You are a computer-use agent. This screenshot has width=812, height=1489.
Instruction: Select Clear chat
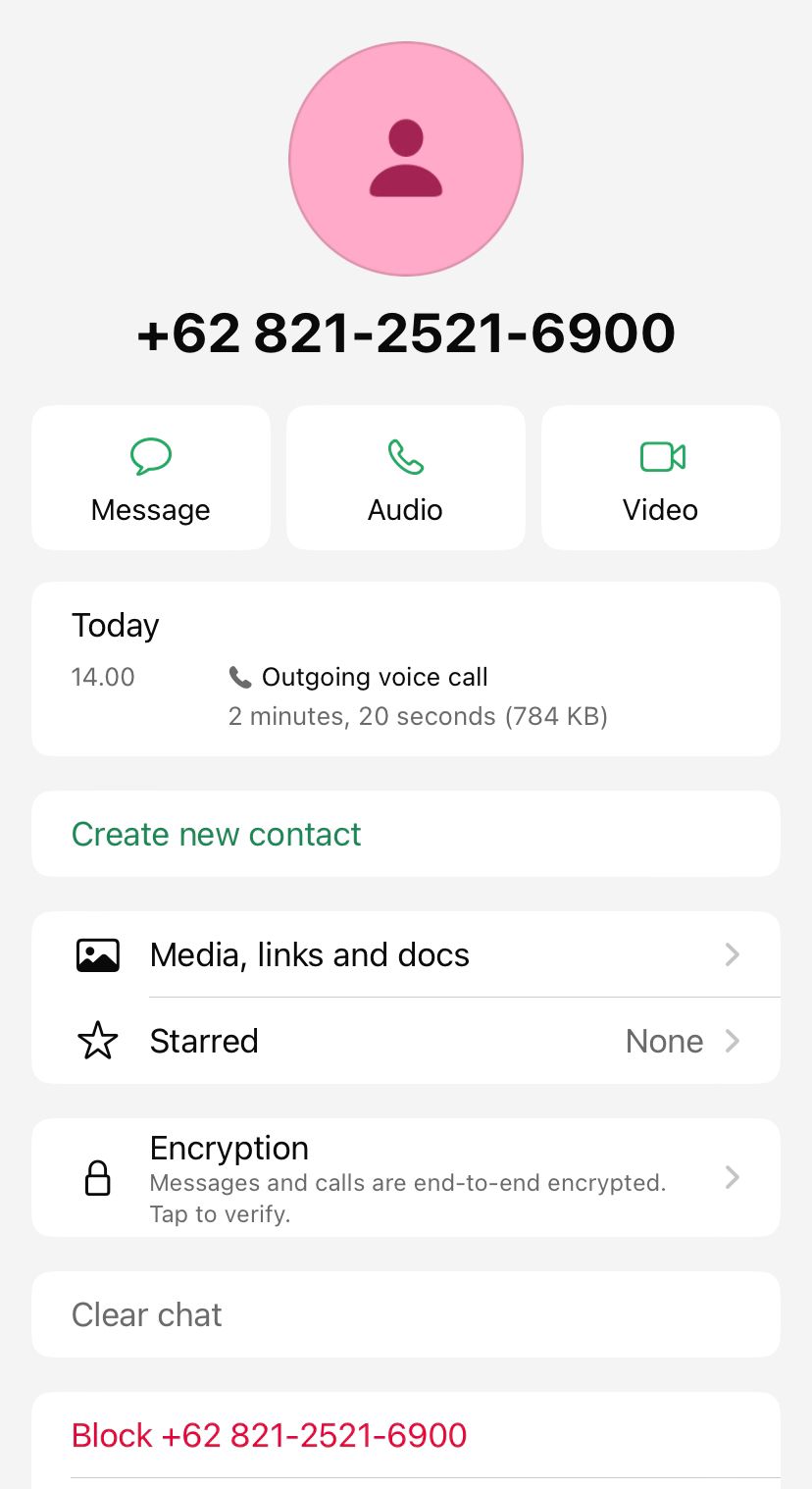point(147,1314)
